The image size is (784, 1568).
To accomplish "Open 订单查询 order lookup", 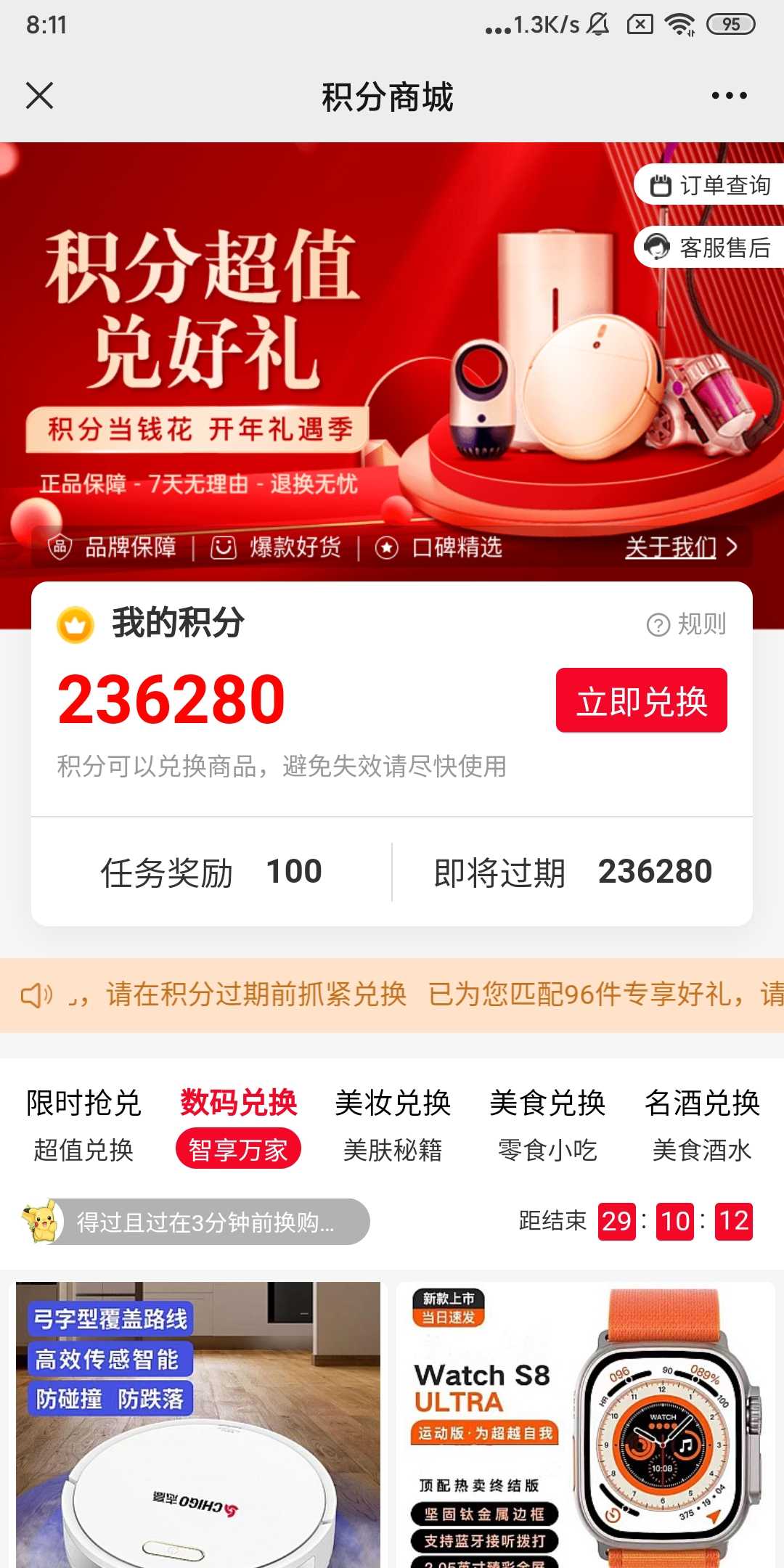I will click(x=711, y=186).
